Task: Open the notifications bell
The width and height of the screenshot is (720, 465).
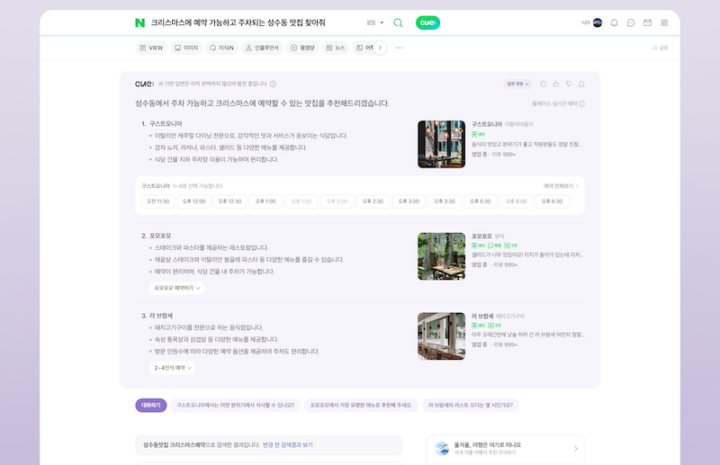Action: [614, 22]
